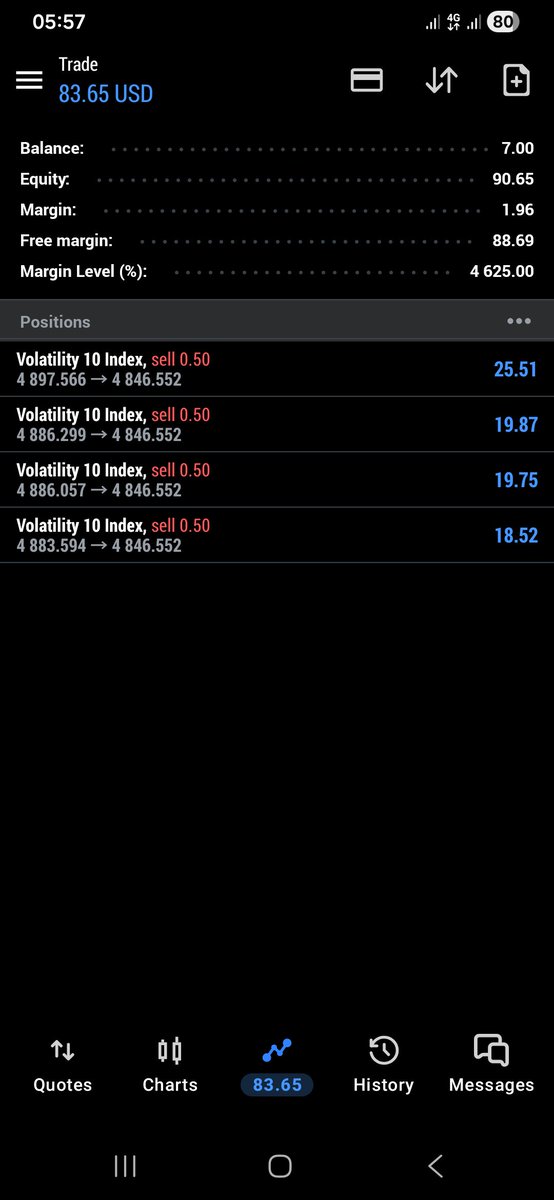
Task: Switch to the History tab
Action: coord(383,1066)
